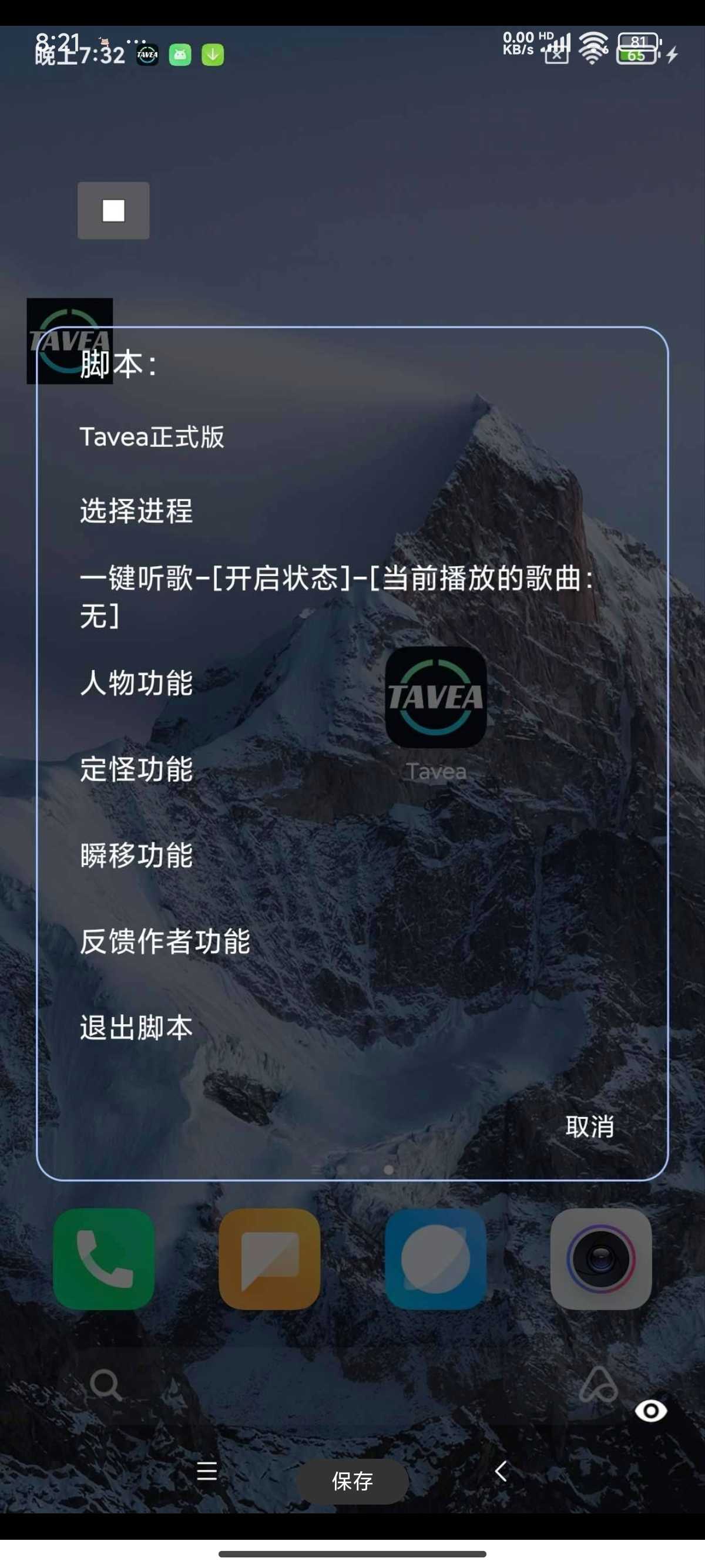The image size is (705, 1568).
Task: Dismiss the dialog with 取消
Action: pyautogui.click(x=589, y=1126)
